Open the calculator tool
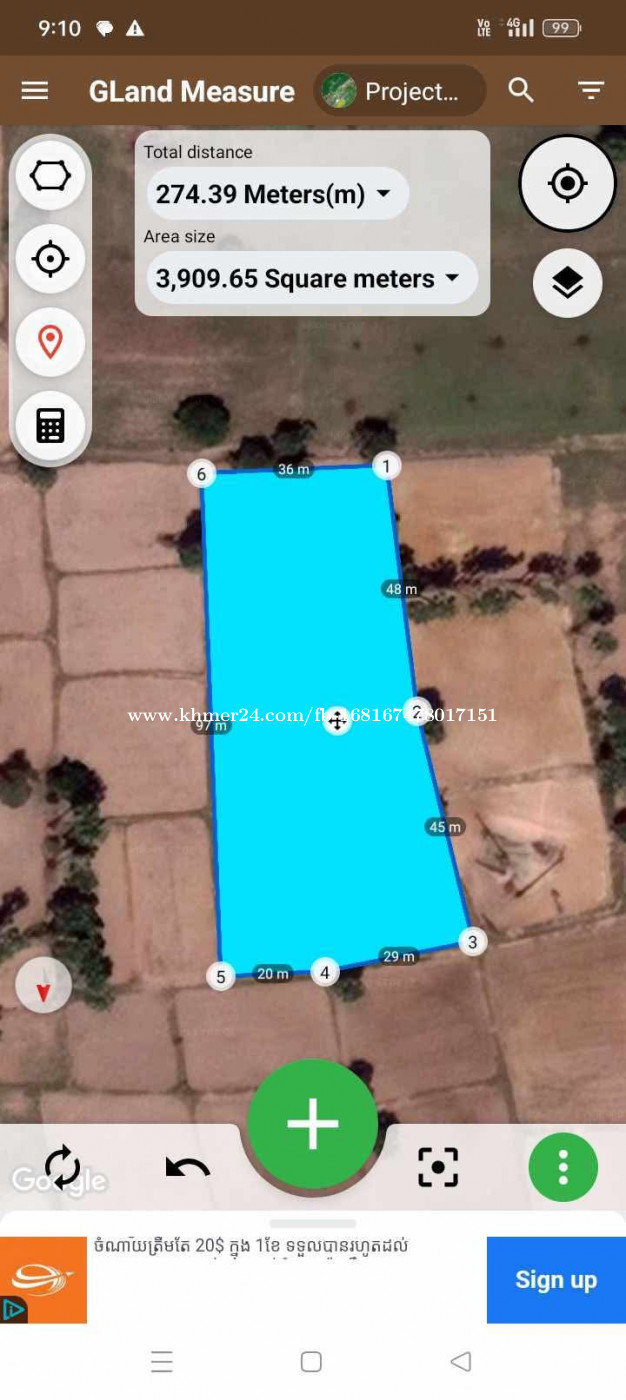The height and width of the screenshot is (1400, 626). click(50, 425)
